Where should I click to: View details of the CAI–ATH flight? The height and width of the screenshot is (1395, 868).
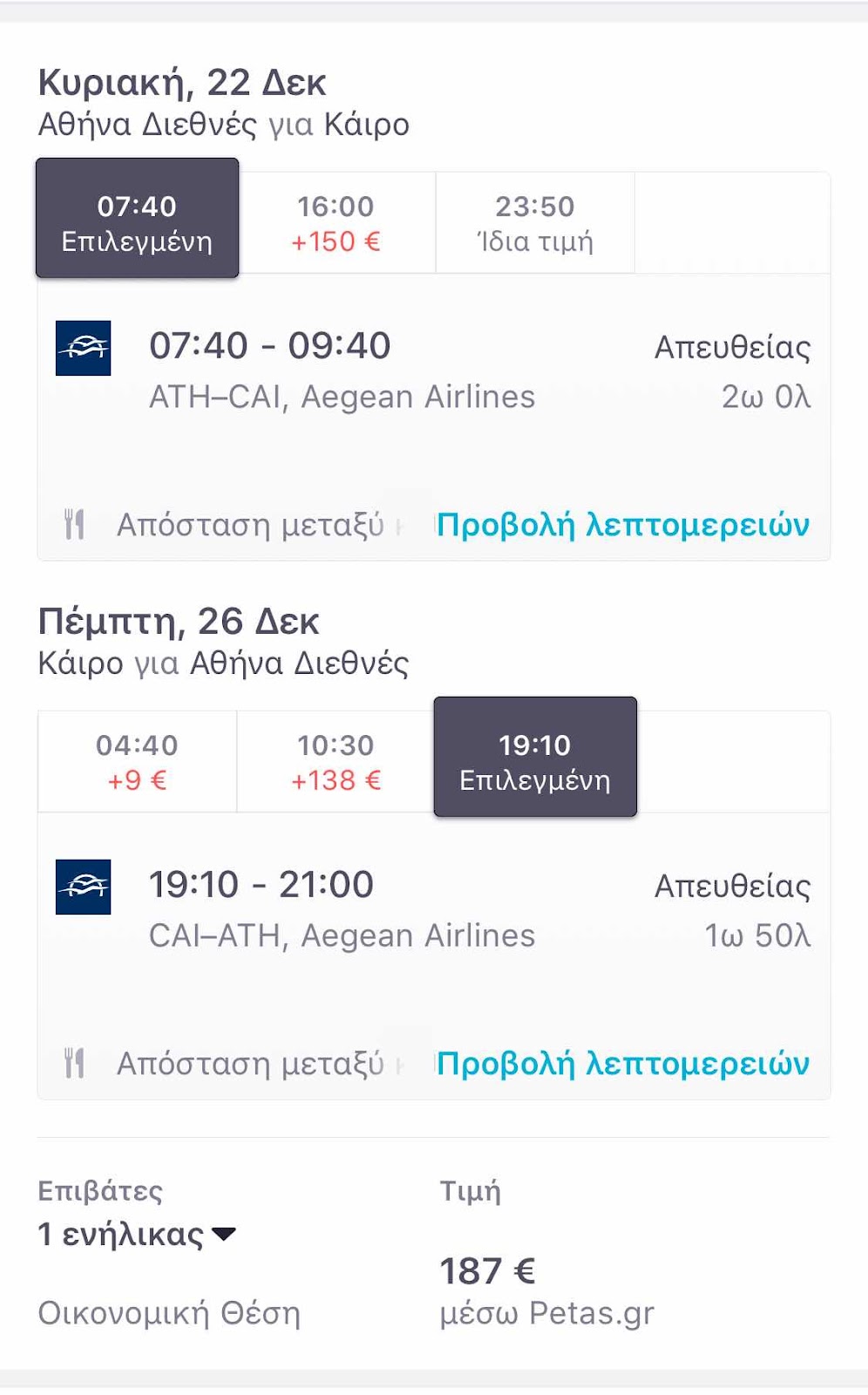(622, 1064)
